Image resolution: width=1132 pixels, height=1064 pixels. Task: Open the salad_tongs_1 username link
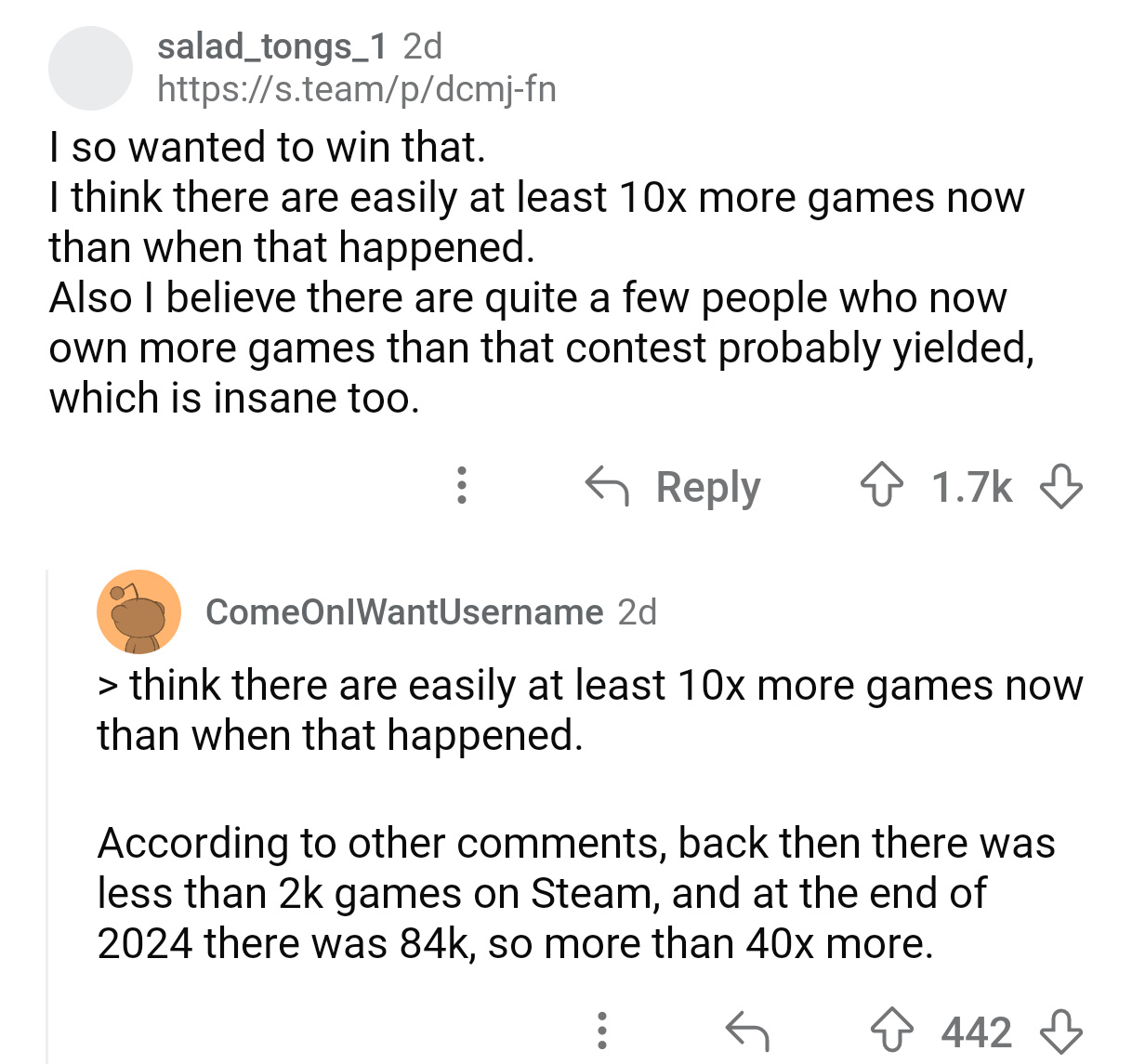coord(271,46)
